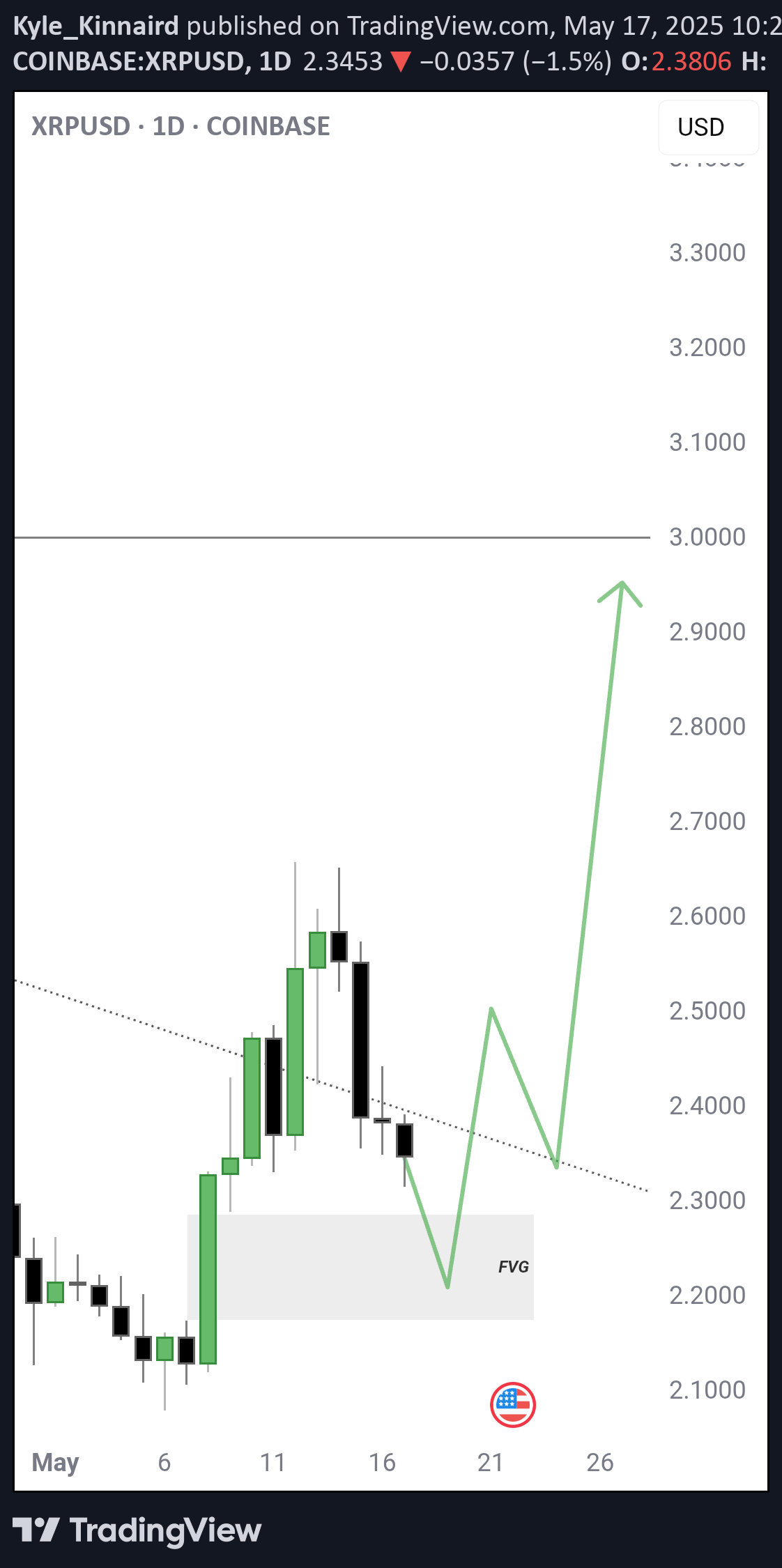Open the US flag economic event icon

(512, 1405)
